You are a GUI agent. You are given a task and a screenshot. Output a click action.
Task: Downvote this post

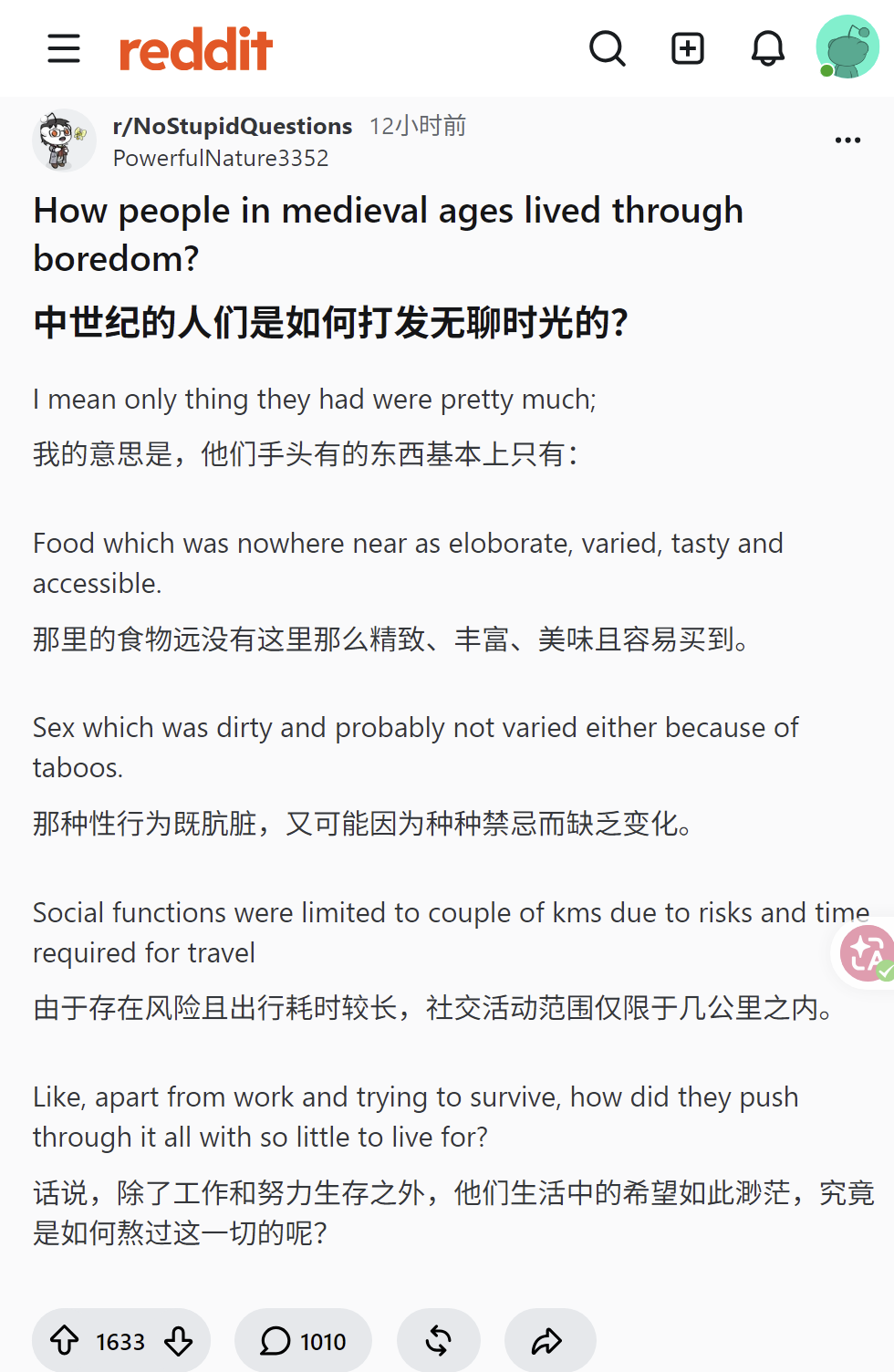point(179,1341)
